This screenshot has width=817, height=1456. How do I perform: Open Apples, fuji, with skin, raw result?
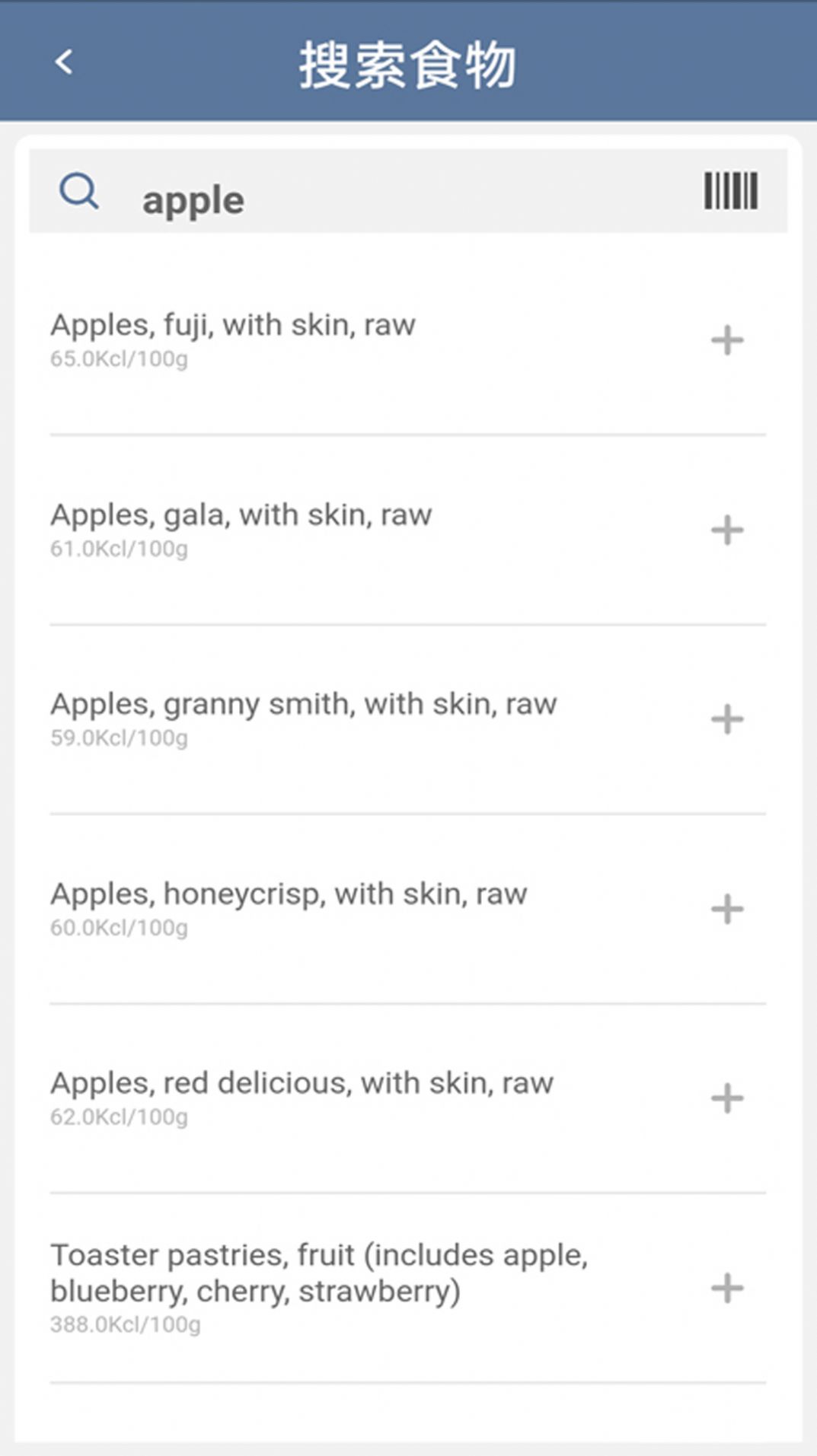tap(408, 340)
